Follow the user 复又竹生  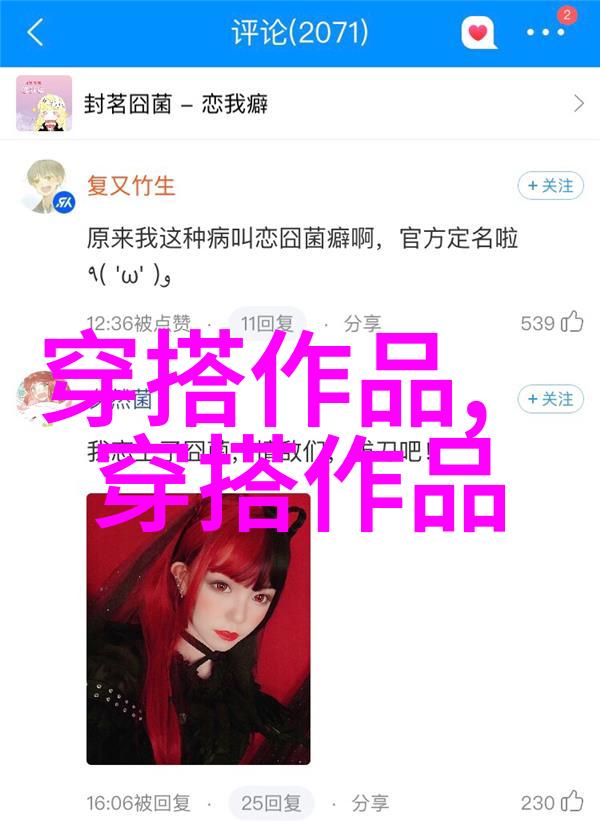[x=550, y=186]
